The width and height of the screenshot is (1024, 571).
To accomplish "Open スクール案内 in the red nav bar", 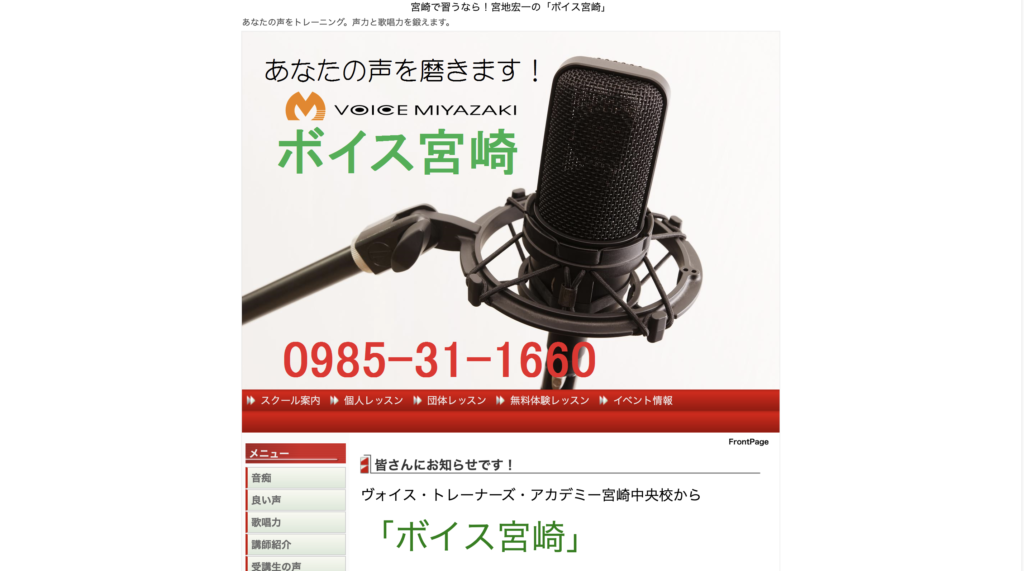I will [x=290, y=400].
